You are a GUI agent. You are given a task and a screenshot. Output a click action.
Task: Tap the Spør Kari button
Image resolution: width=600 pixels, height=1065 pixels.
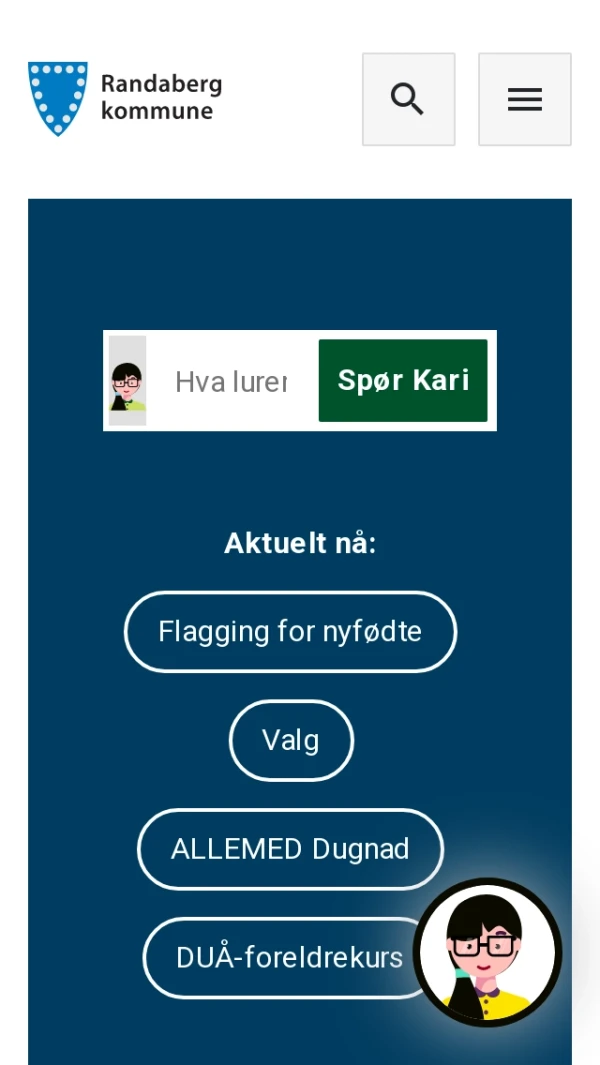coord(403,380)
